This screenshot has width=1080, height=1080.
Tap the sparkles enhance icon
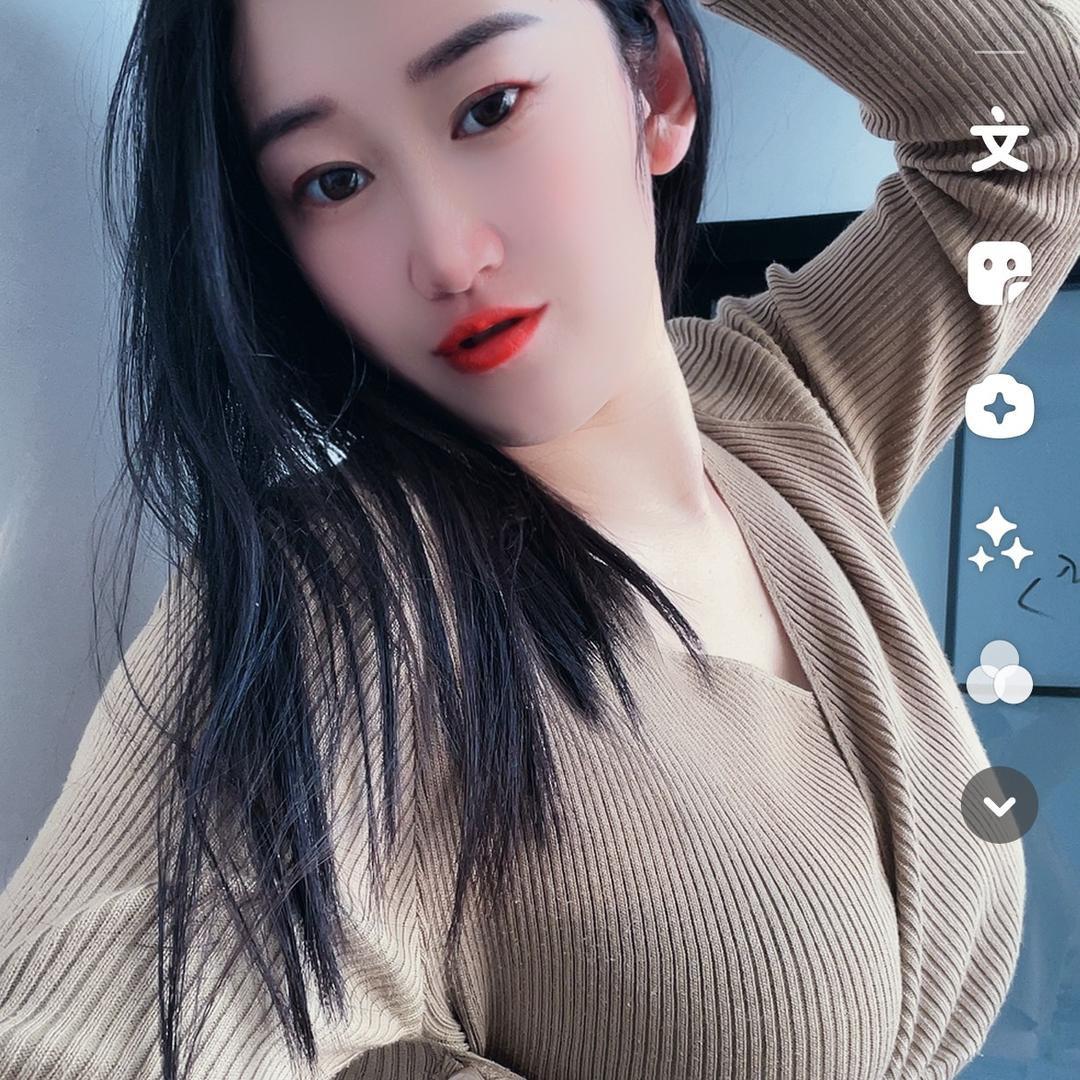point(999,540)
